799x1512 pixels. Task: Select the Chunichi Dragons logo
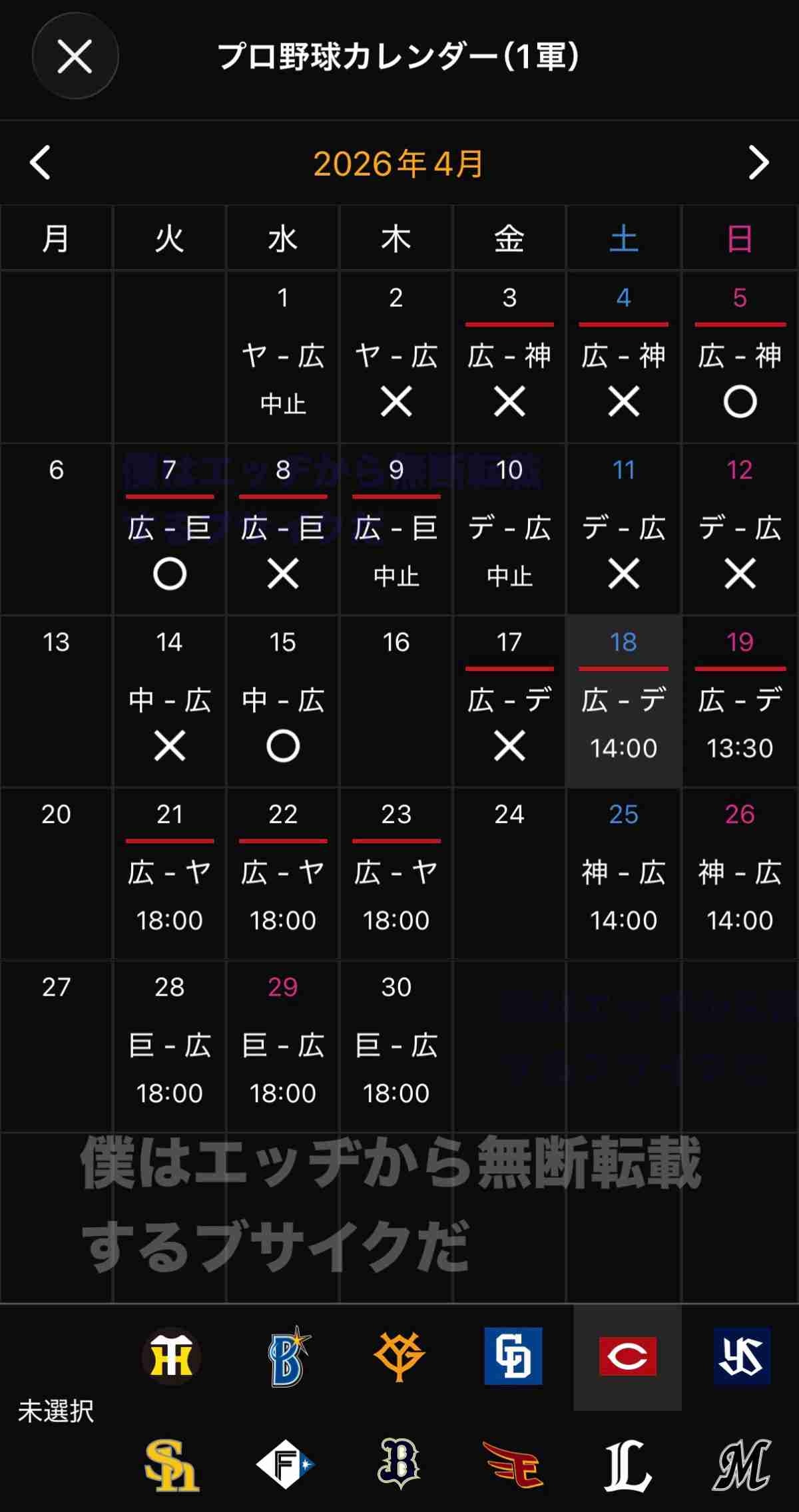tap(513, 1357)
